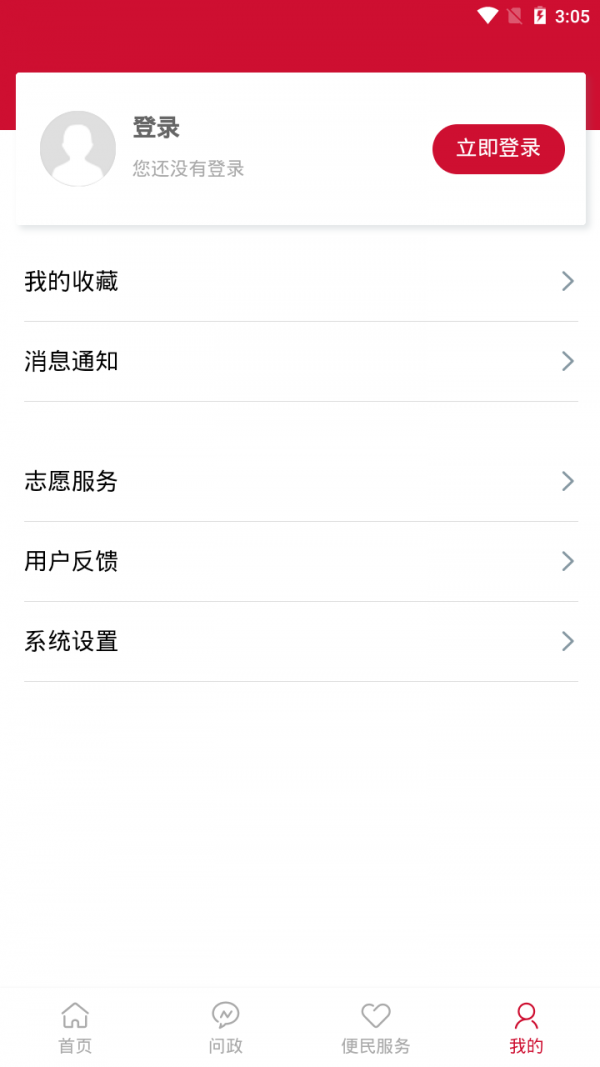Switch to the 问政 tab
600x1067 pixels.
click(225, 1028)
